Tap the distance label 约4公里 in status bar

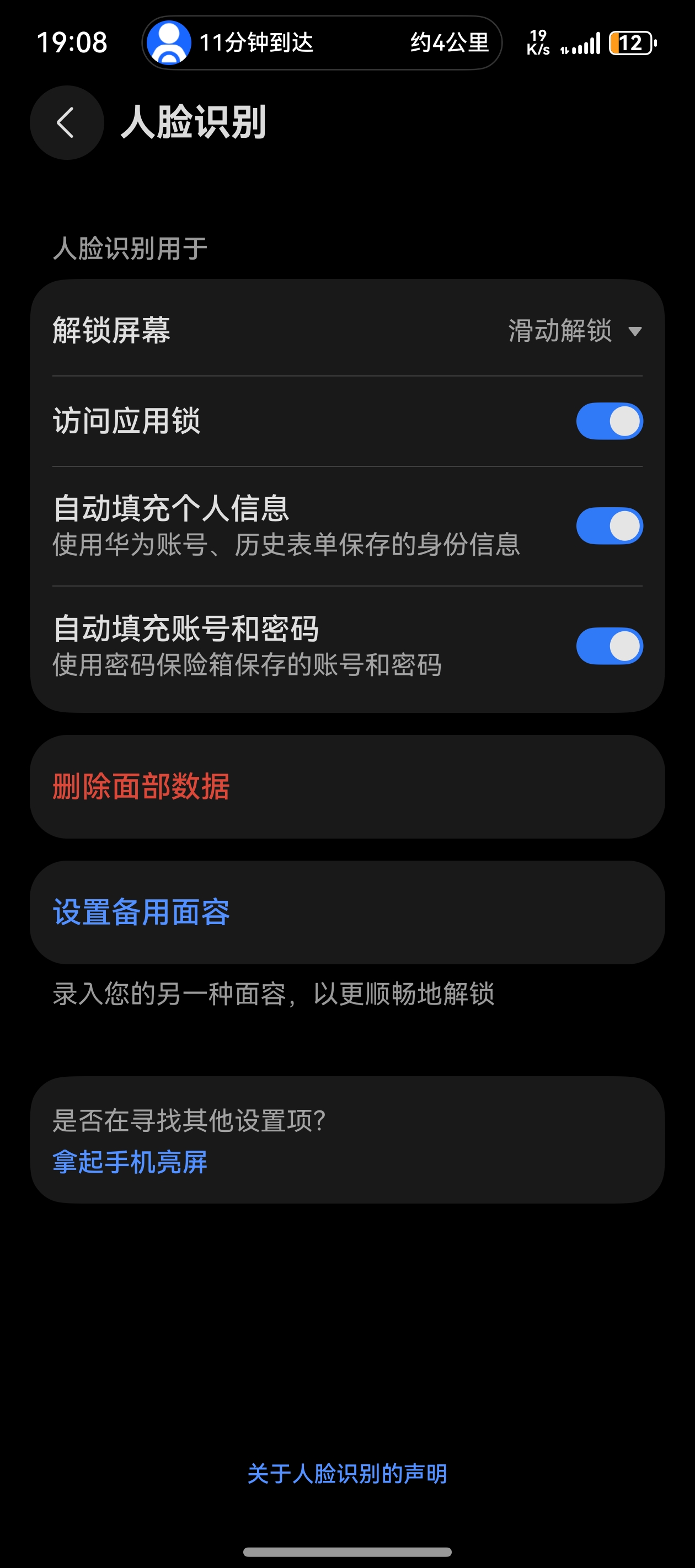click(x=448, y=43)
